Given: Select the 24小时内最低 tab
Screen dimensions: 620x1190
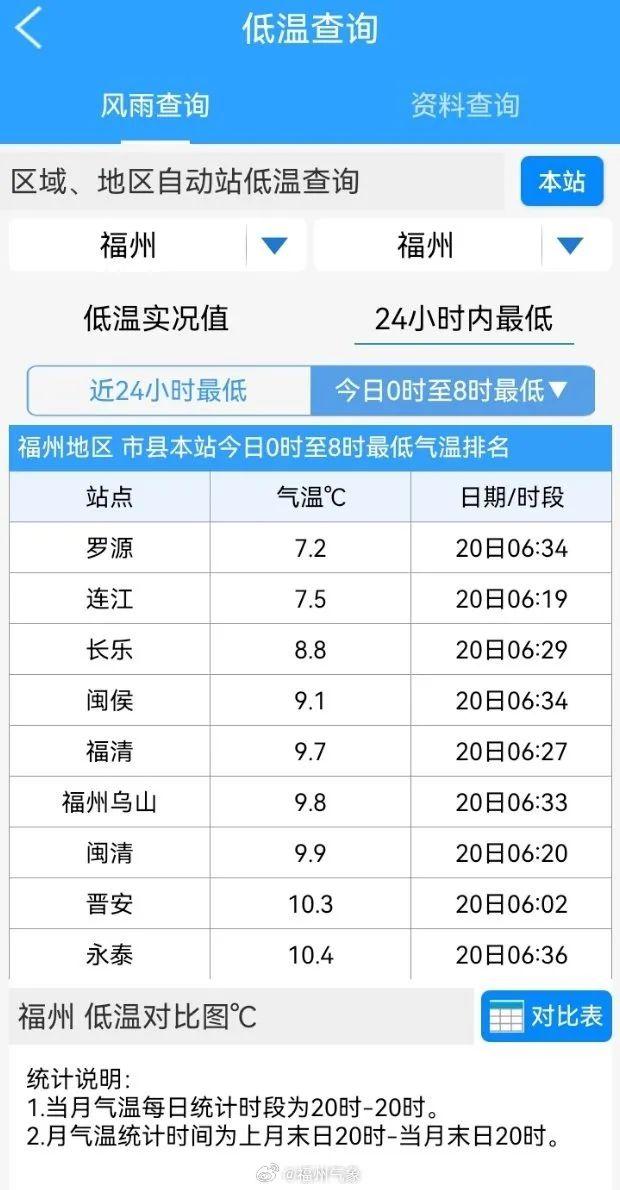Looking at the screenshot, I should pyautogui.click(x=464, y=319).
